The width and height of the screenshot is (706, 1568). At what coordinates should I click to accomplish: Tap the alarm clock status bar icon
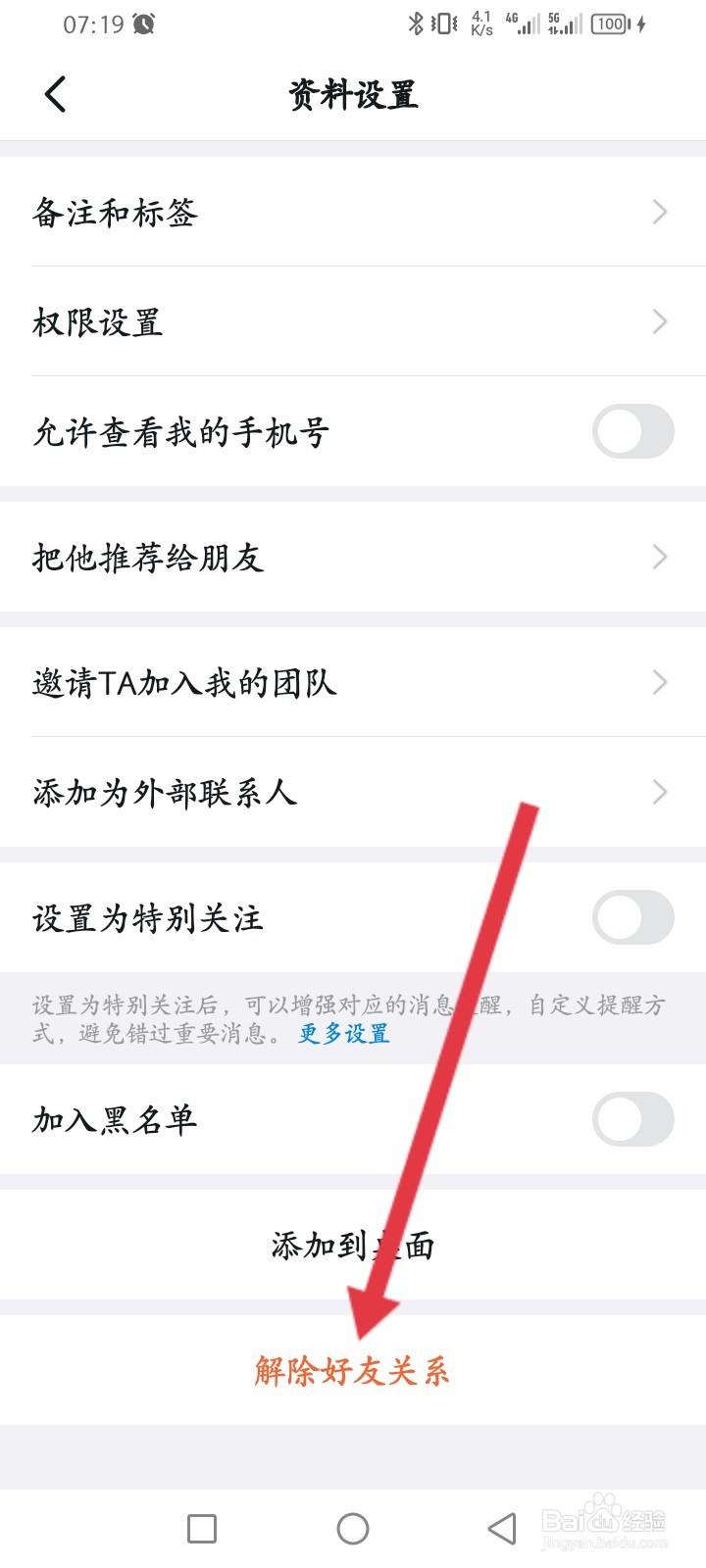coord(143,24)
